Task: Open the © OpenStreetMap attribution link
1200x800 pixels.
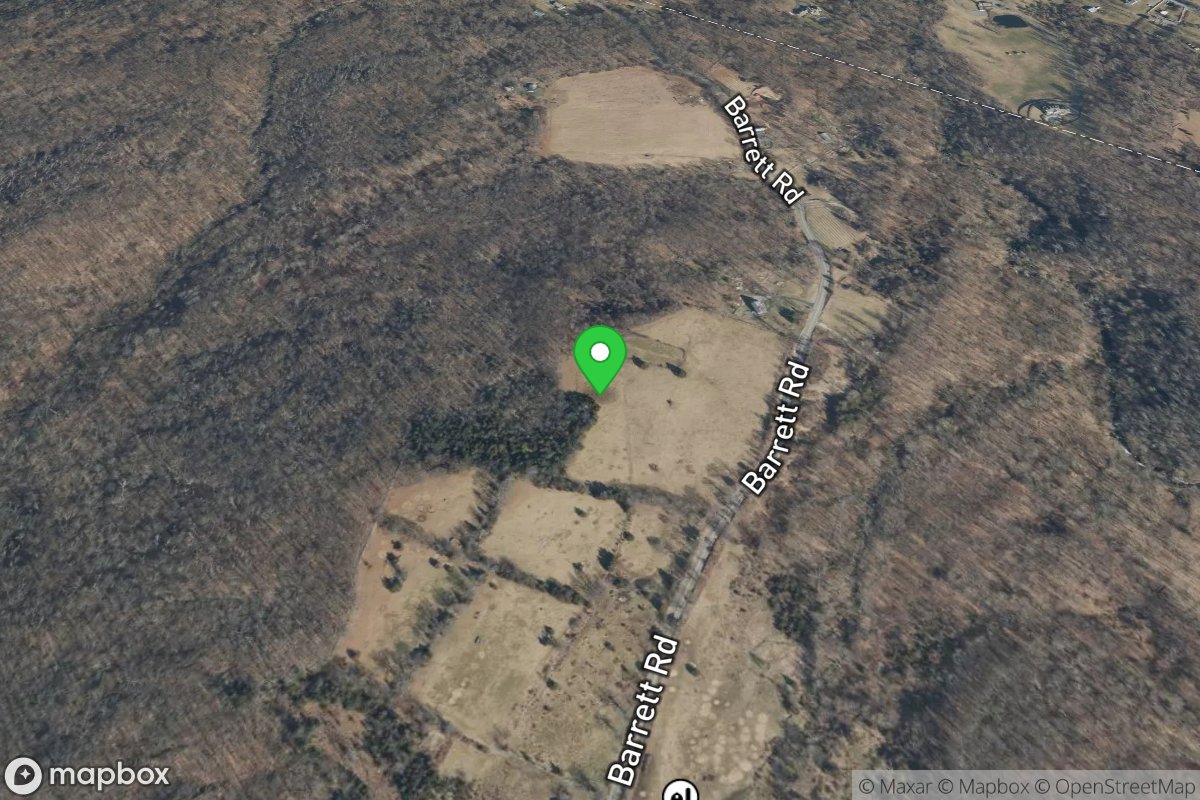Action: 1113,786
